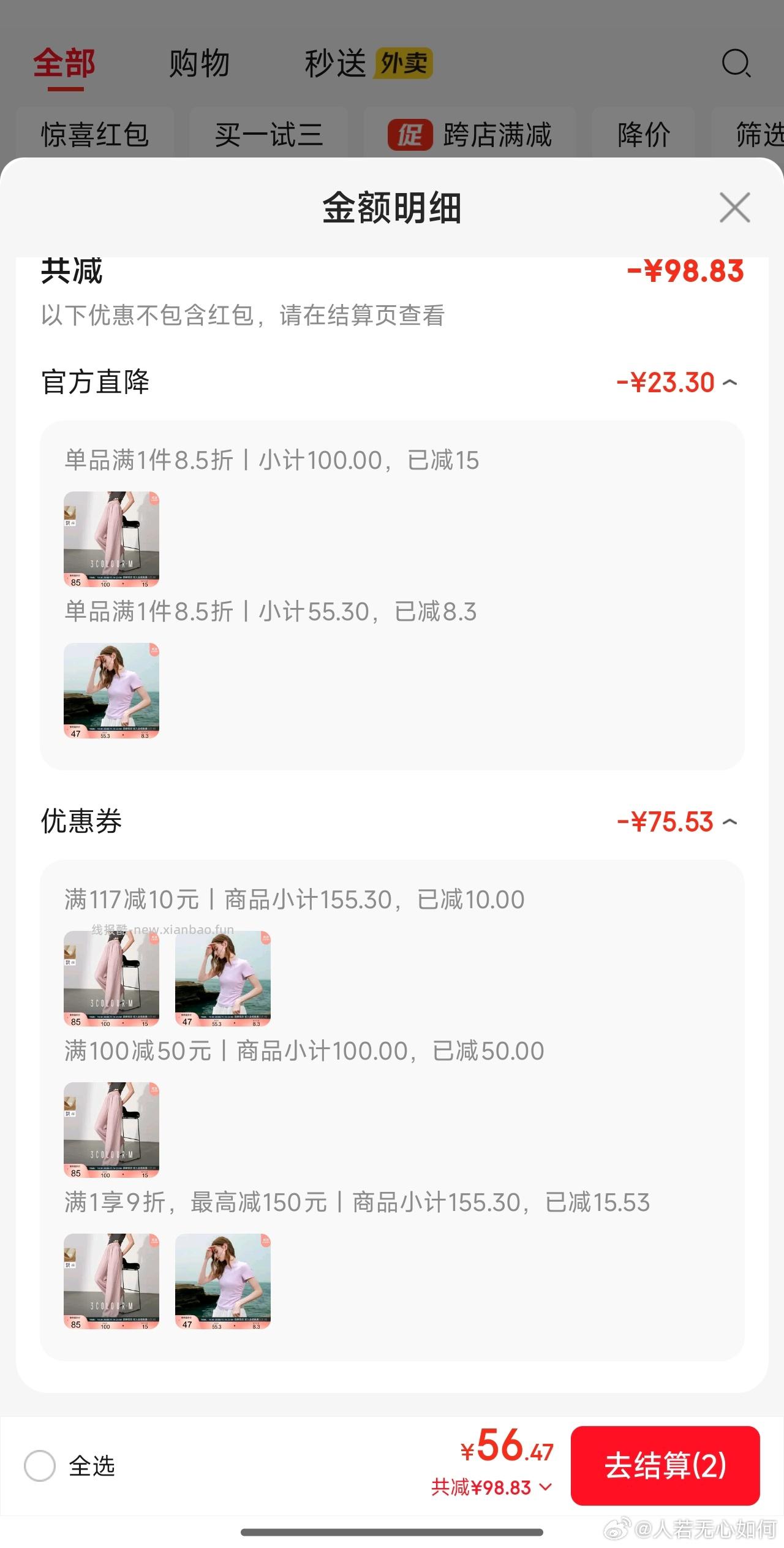Click pants thumbnail under 满117减10 coupon

click(111, 979)
